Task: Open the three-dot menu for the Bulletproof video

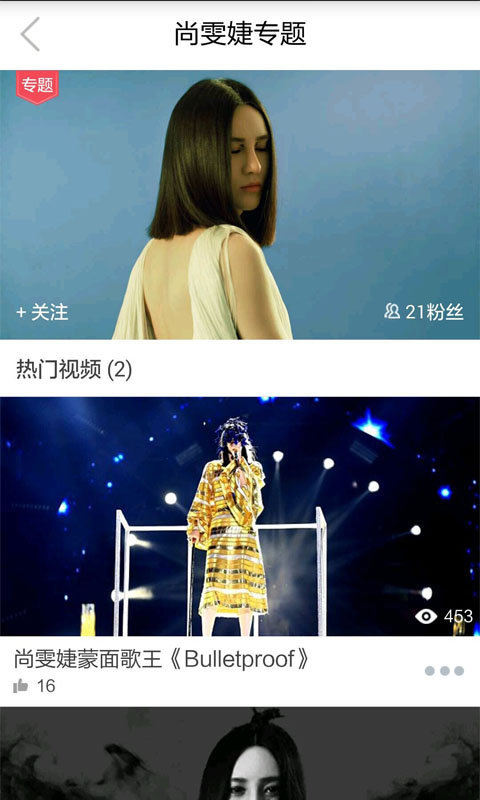Action: click(444, 670)
